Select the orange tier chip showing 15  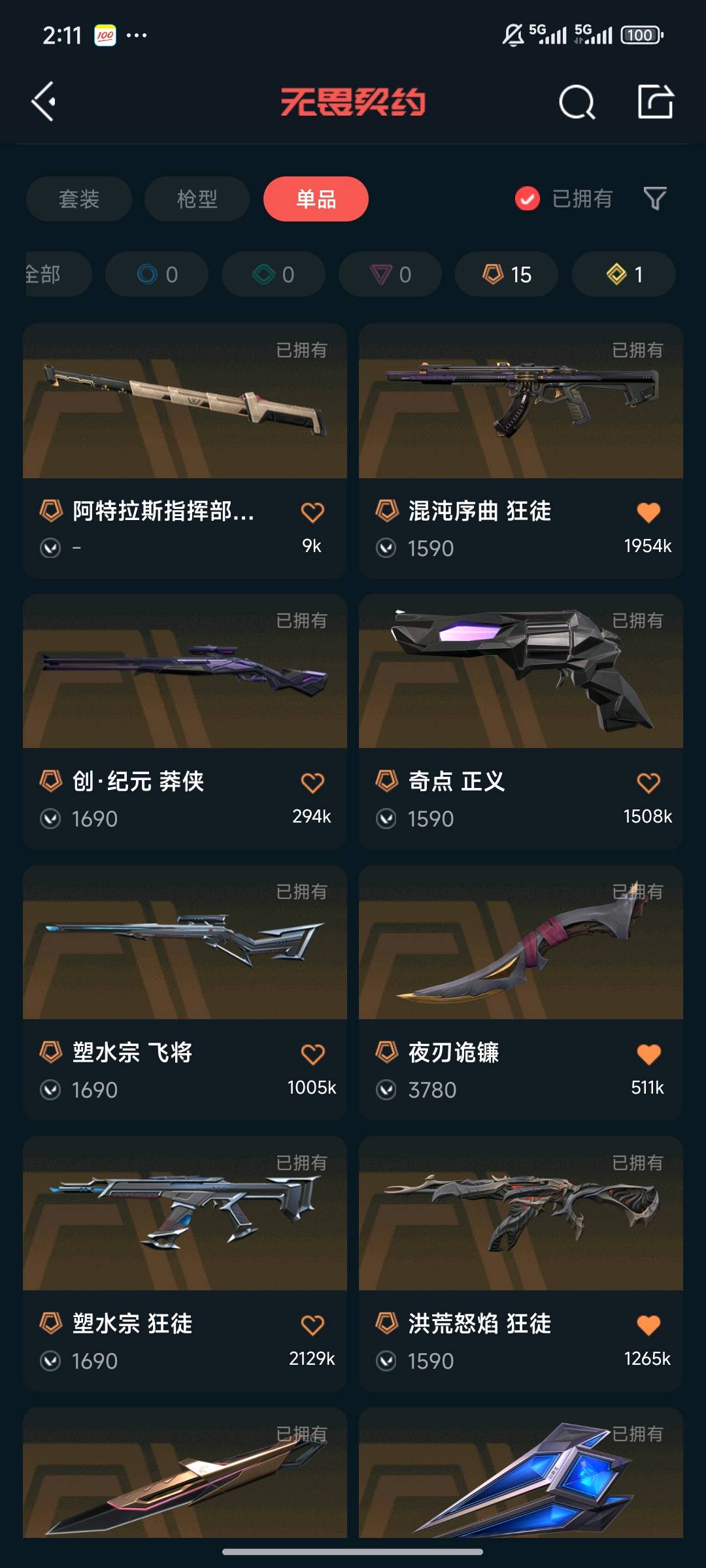point(507,274)
